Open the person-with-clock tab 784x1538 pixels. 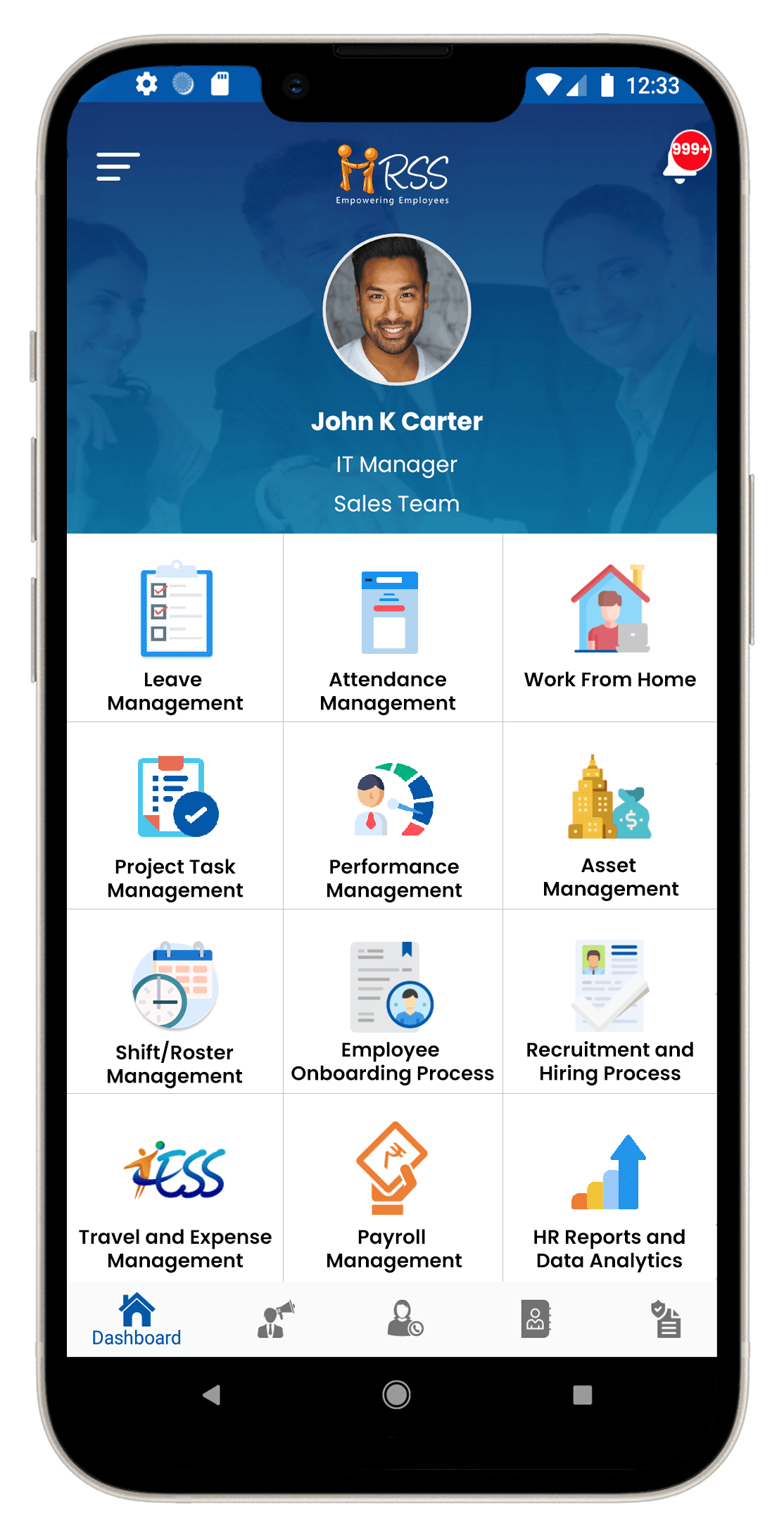pyautogui.click(x=405, y=1319)
